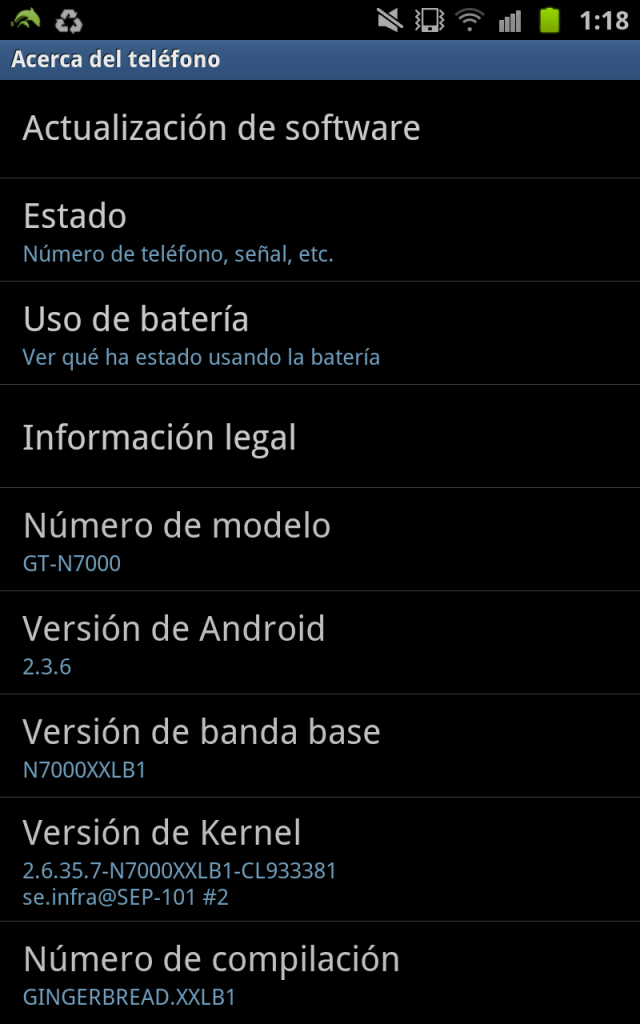Image resolution: width=640 pixels, height=1024 pixels.
Task: Tap the Número de compilación row
Action: pos(320,973)
